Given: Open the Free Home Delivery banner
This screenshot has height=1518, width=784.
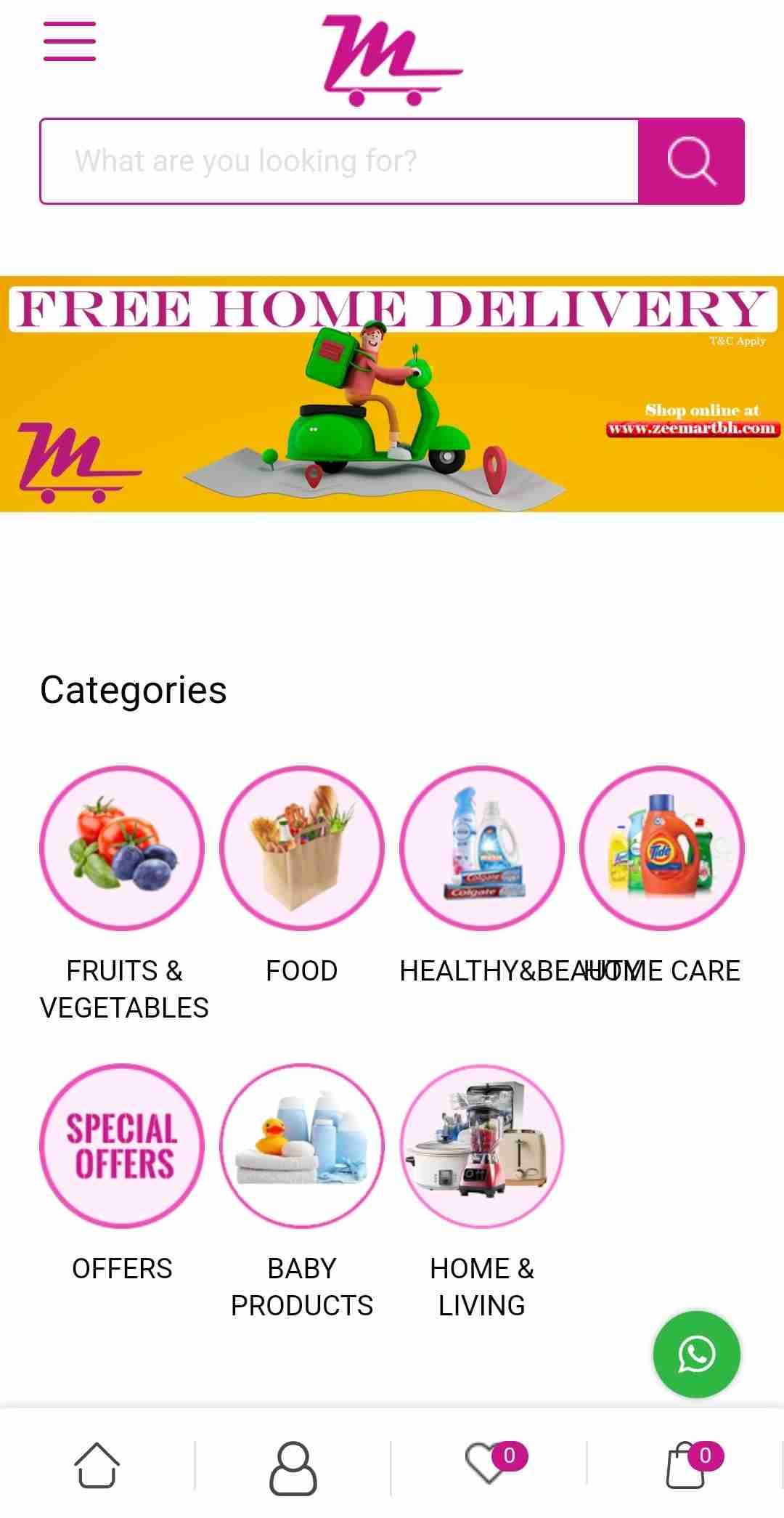Looking at the screenshot, I should 392,394.
